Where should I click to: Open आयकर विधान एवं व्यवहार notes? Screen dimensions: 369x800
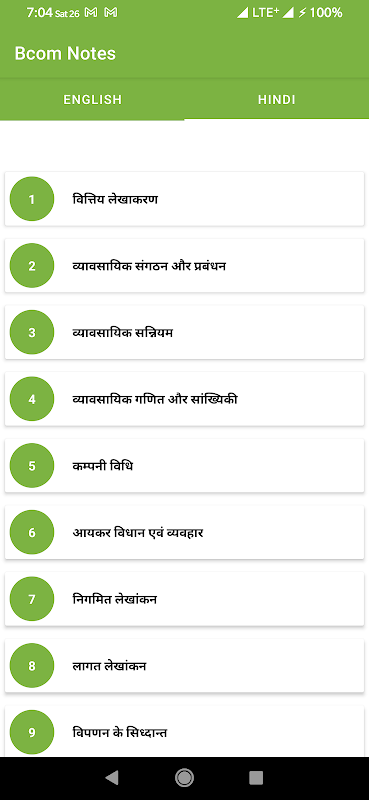184,533
